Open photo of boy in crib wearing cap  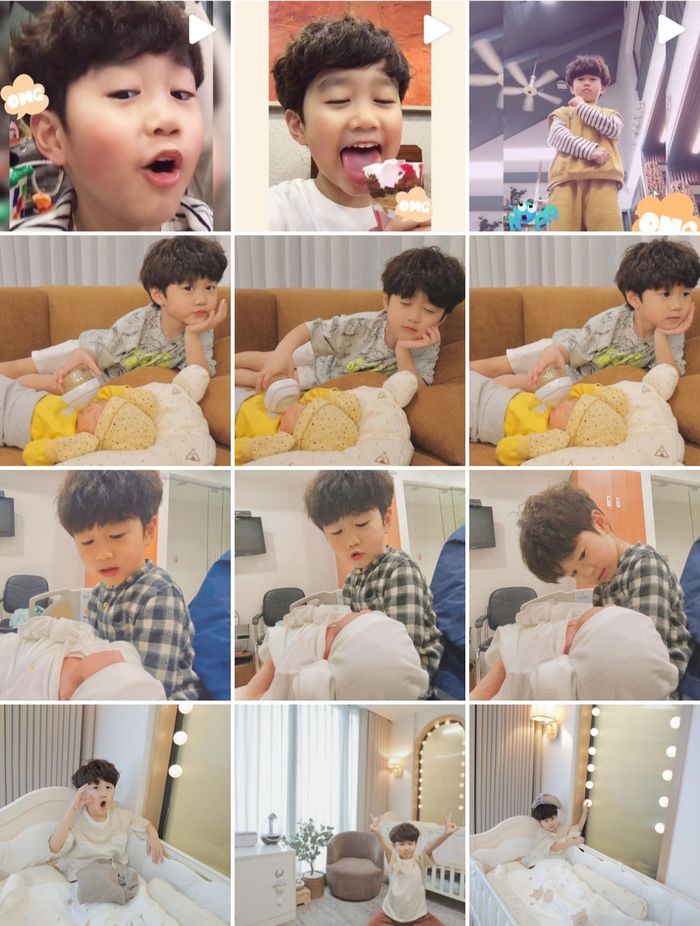pos(584,814)
